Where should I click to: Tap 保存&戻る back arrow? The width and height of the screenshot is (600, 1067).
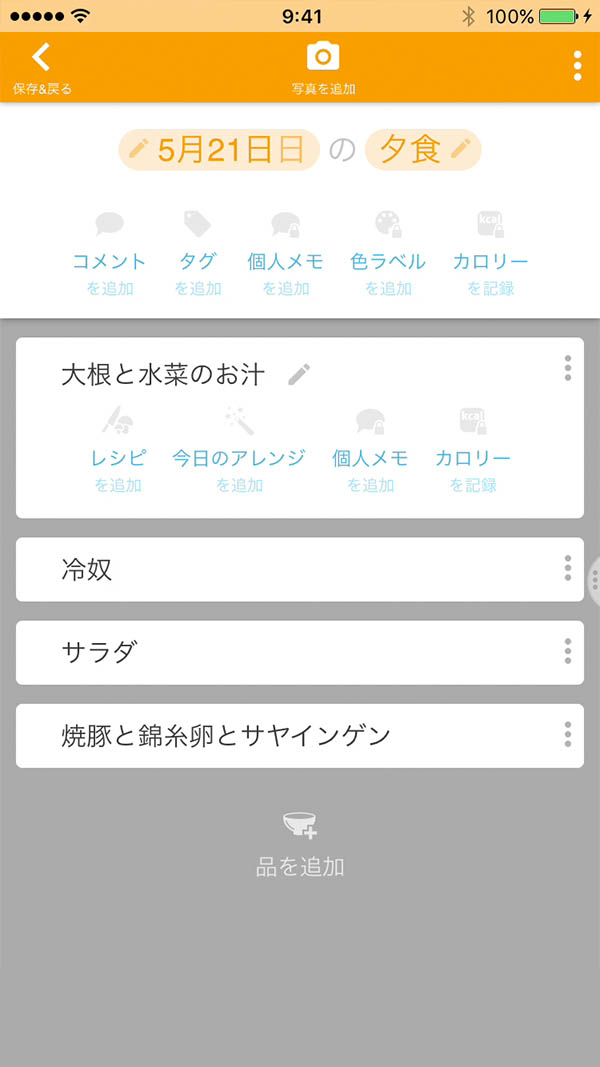(41, 66)
